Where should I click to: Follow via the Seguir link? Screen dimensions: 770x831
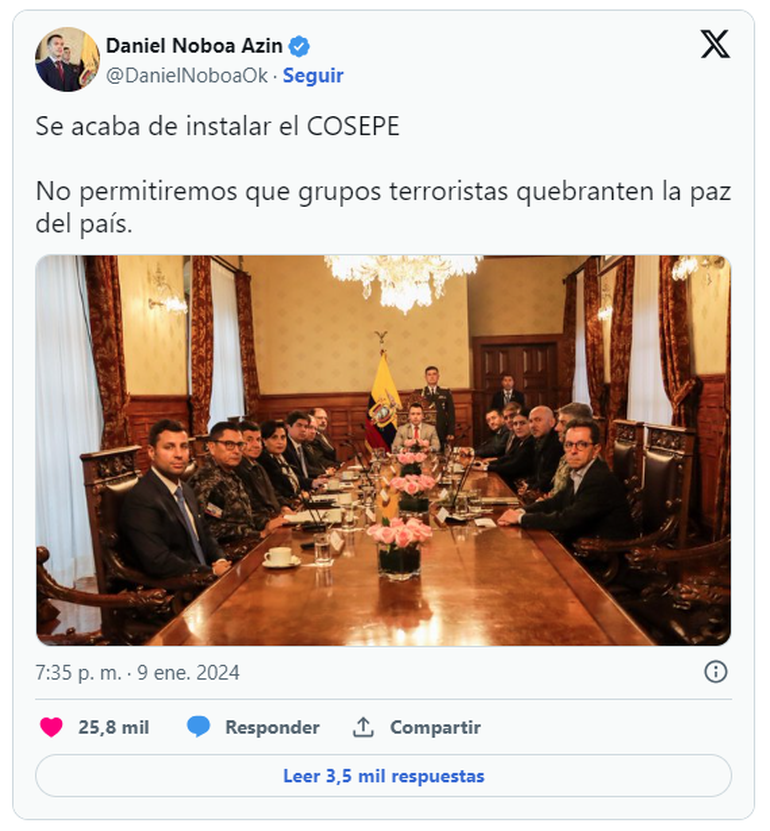pos(313,75)
